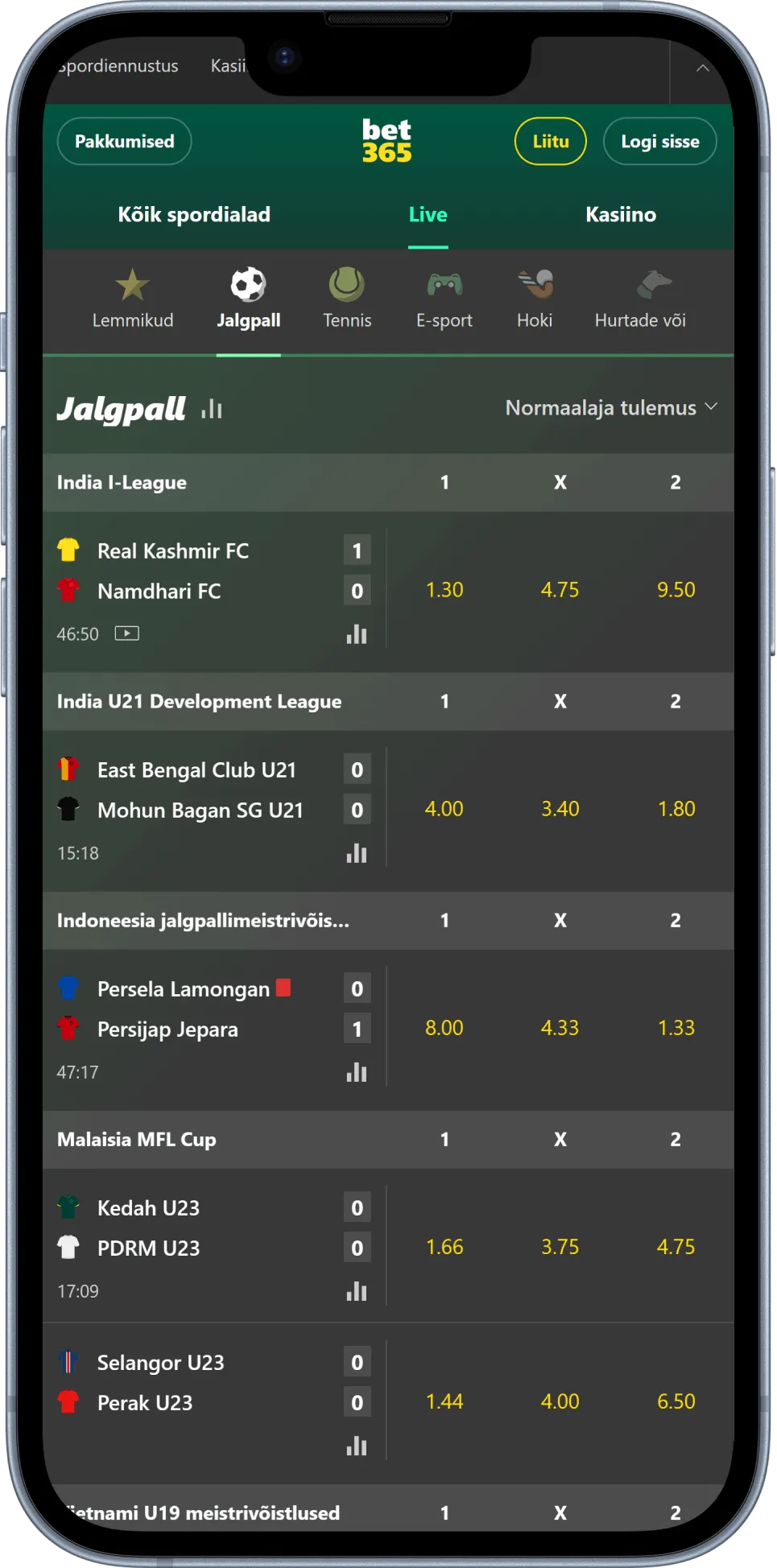Open the Pakkumised offers button

124,142
